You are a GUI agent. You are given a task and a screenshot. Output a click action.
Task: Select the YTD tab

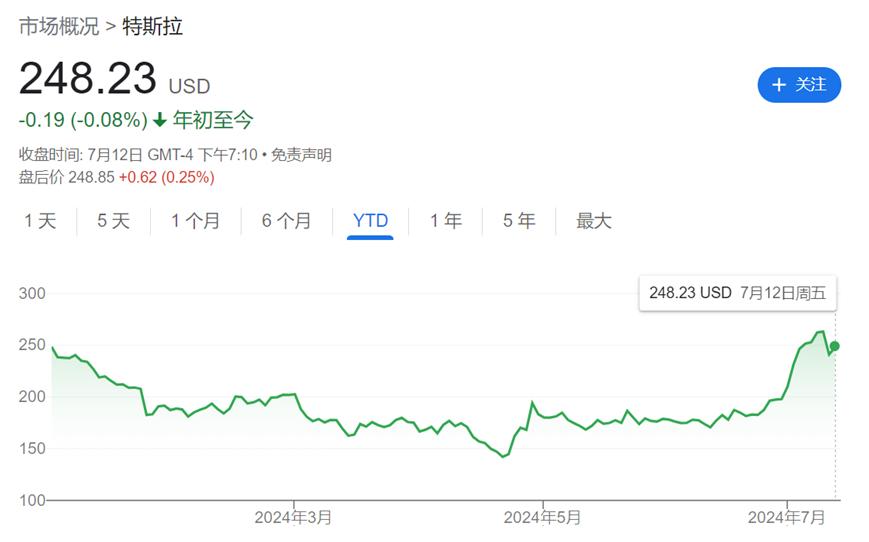click(370, 221)
